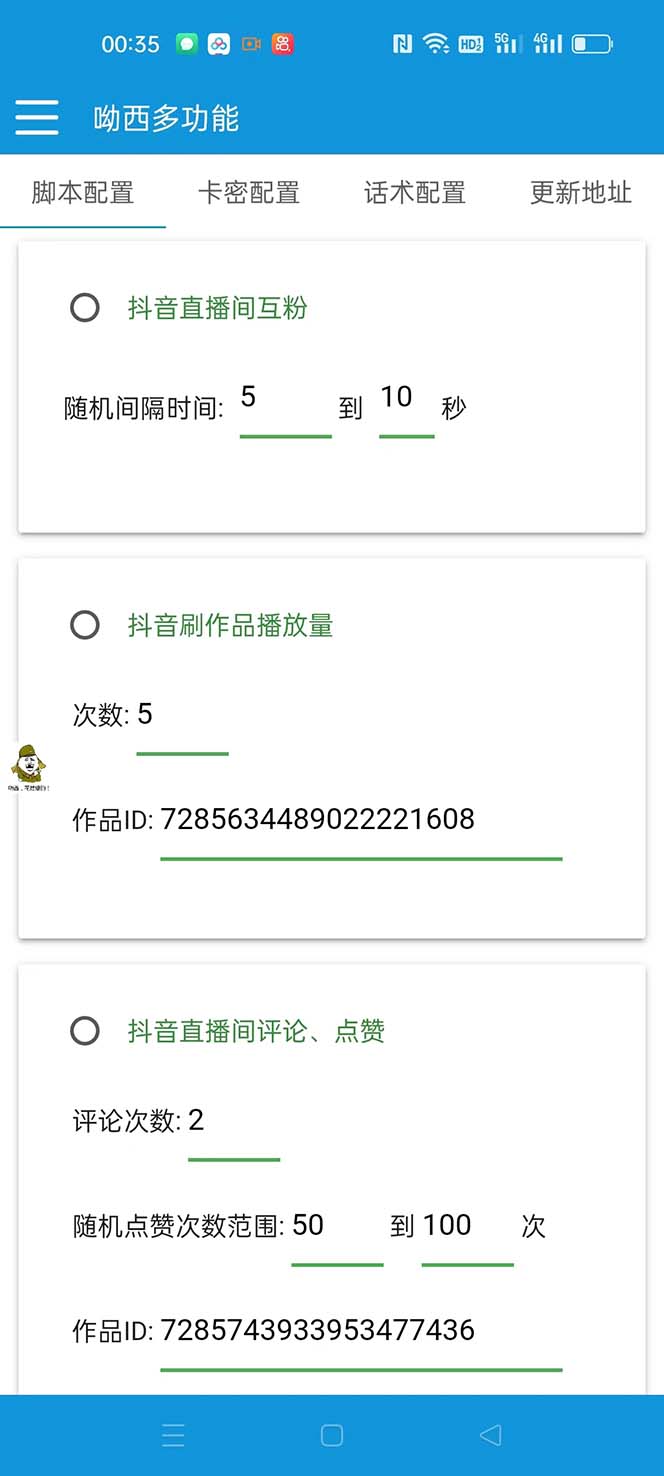The width and height of the screenshot is (664, 1476).
Task: Select the 脚本配置 tab
Action: coord(83,192)
